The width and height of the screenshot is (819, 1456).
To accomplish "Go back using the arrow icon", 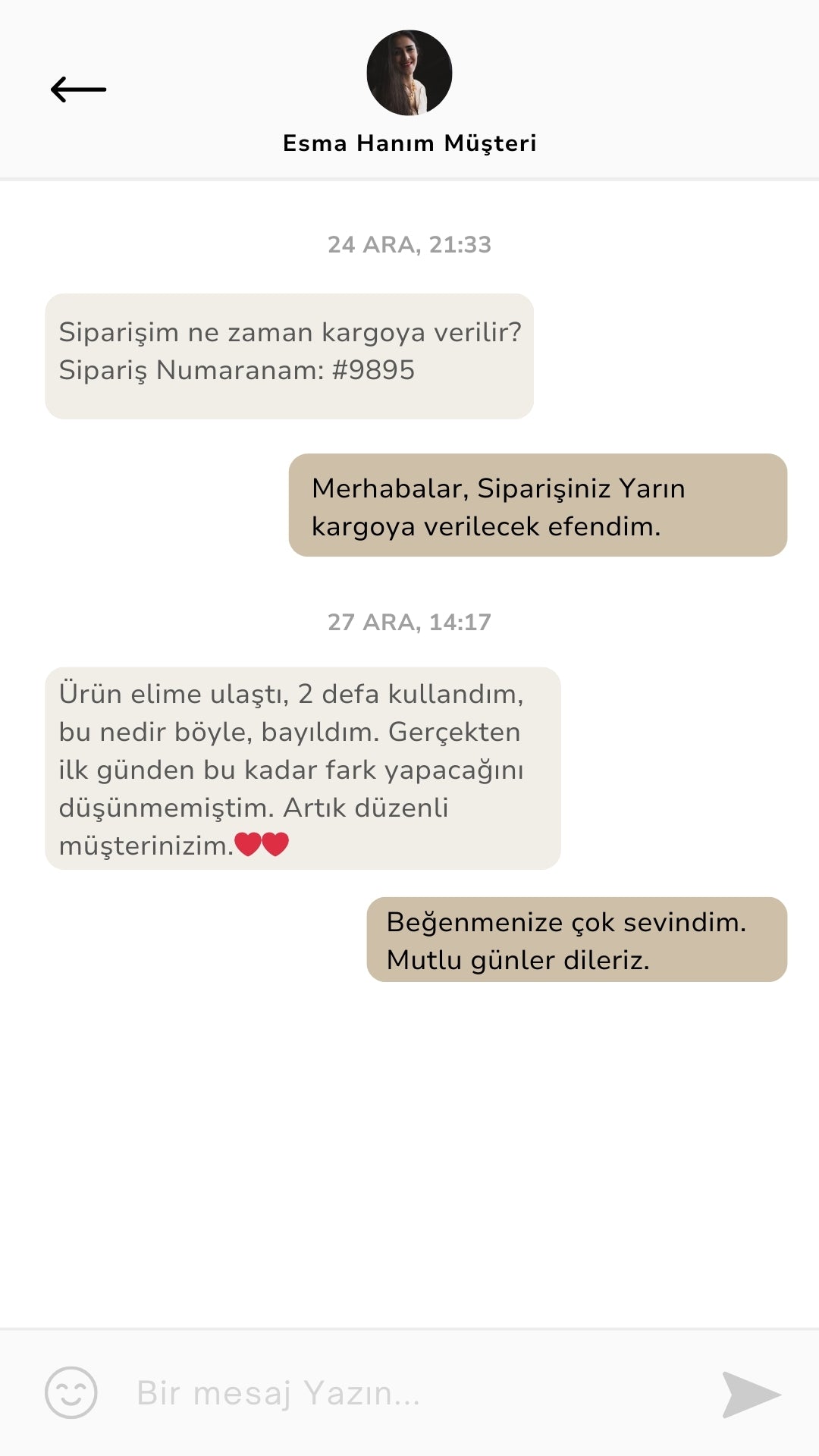I will 78,89.
